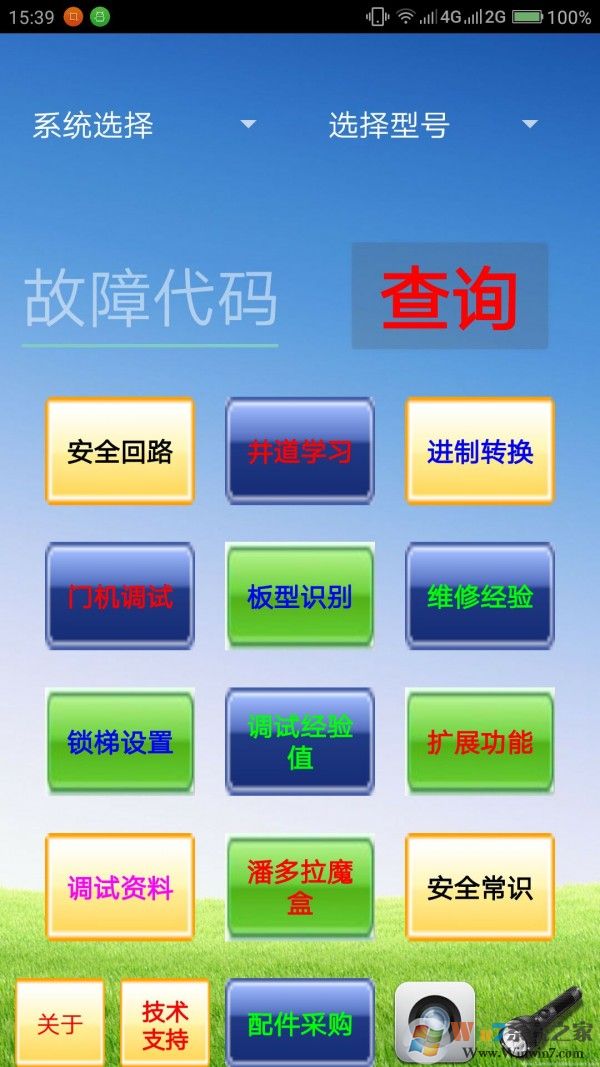
Task: Open 板型识别
Action: 300,597
